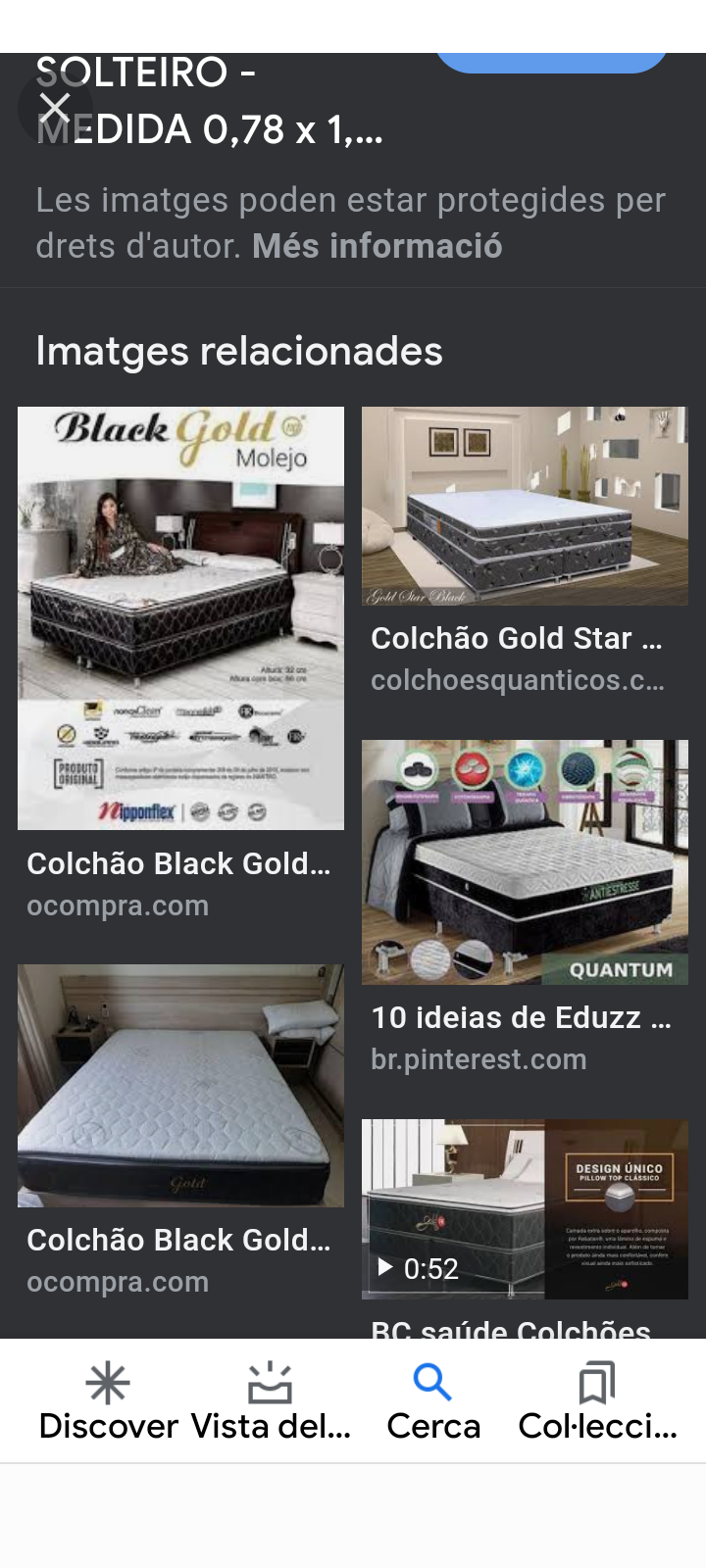This screenshot has width=706, height=1568.
Task: Switch to the Discover tab
Action: point(108,1401)
